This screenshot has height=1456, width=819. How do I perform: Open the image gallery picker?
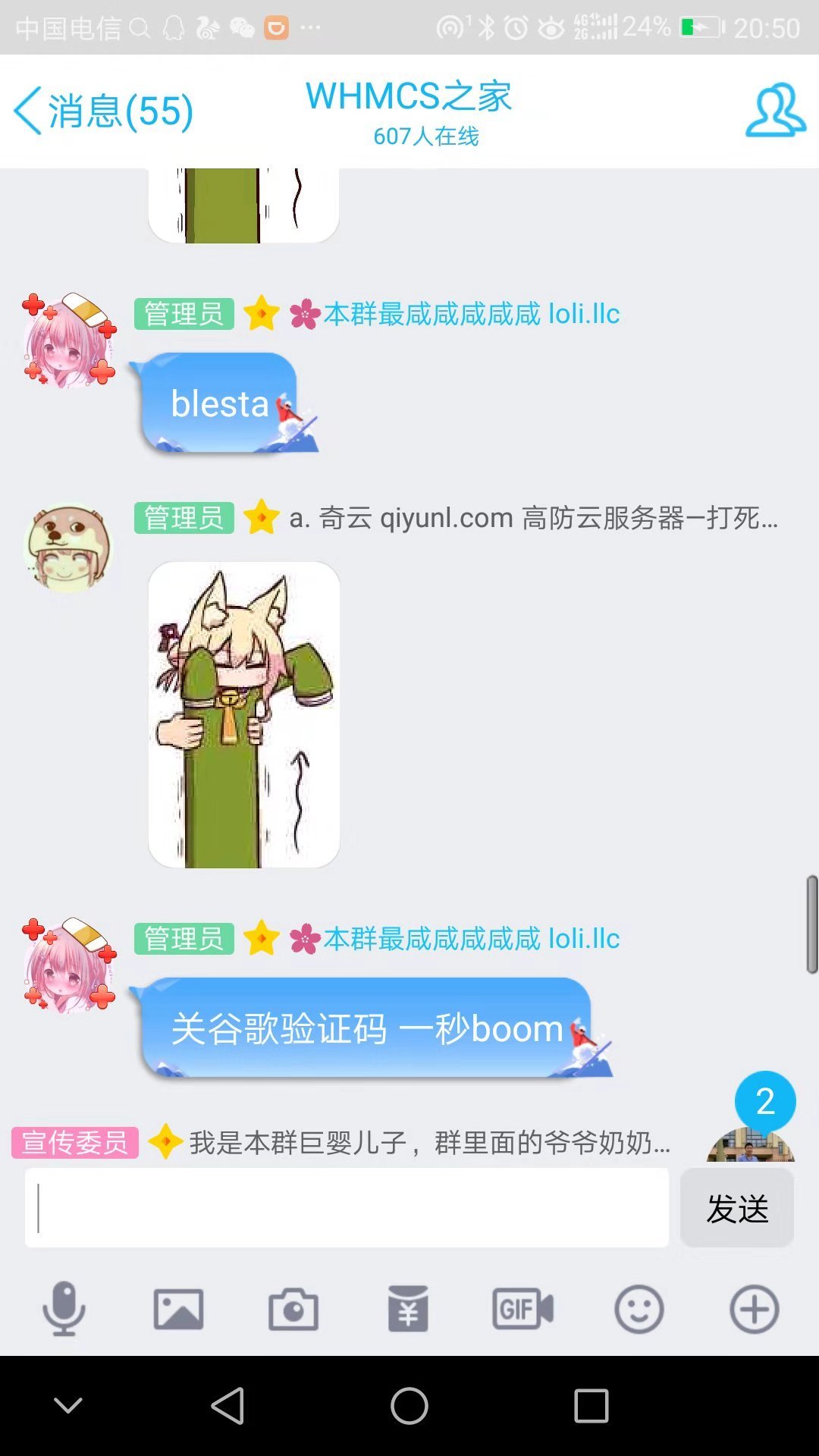click(x=178, y=1309)
